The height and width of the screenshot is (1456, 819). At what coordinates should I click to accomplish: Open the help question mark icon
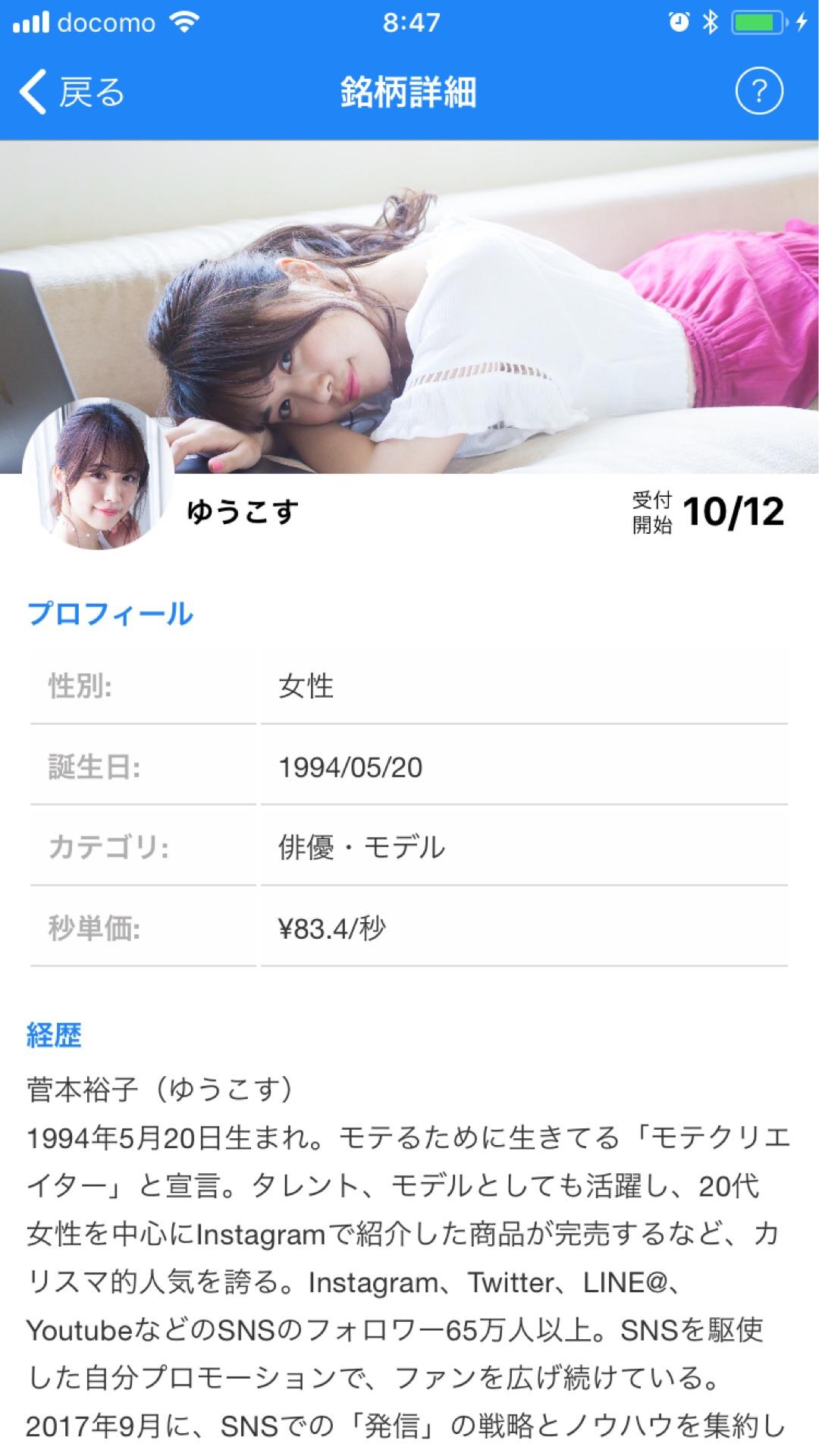758,92
